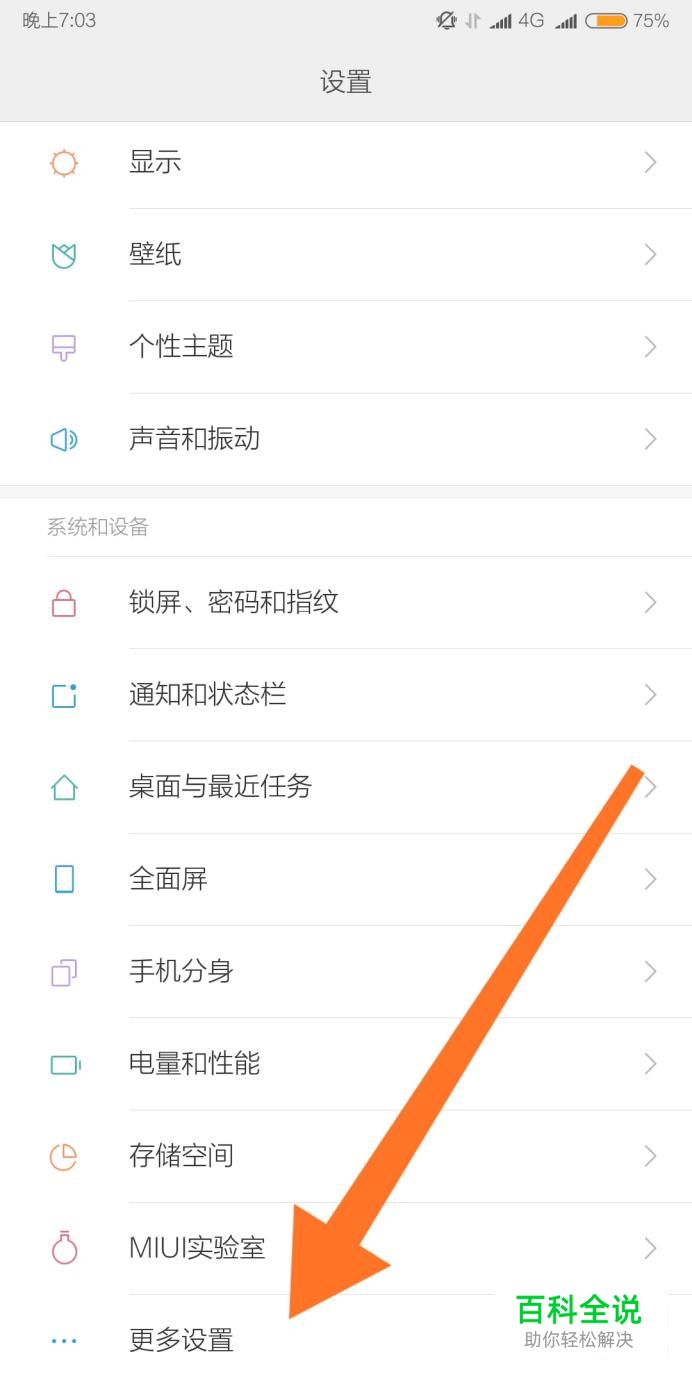
Task: Open 锁屏、密码和指纹 settings
Action: click(x=346, y=603)
